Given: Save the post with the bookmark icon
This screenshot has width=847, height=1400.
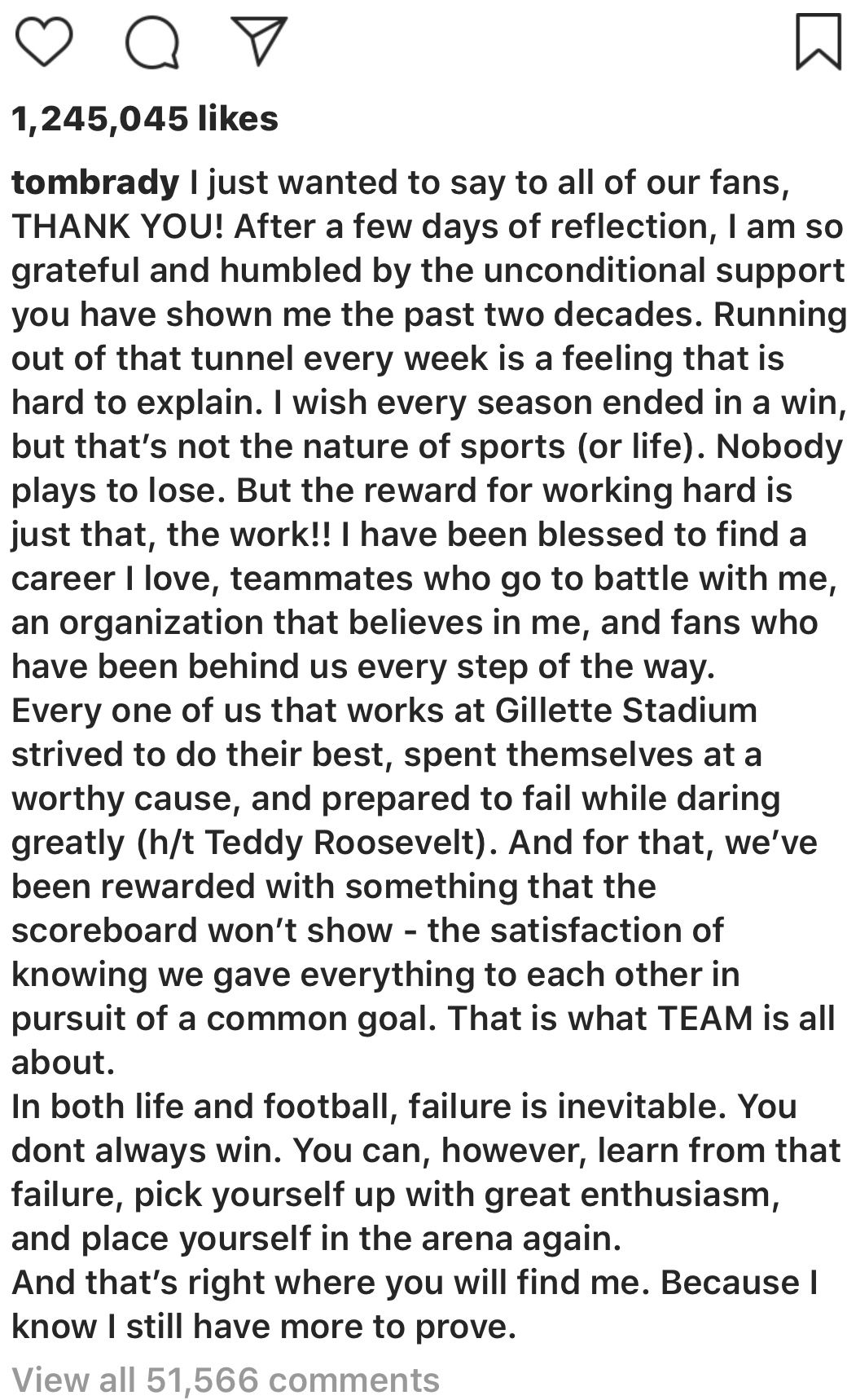Looking at the screenshot, I should pyautogui.click(x=817, y=42).
